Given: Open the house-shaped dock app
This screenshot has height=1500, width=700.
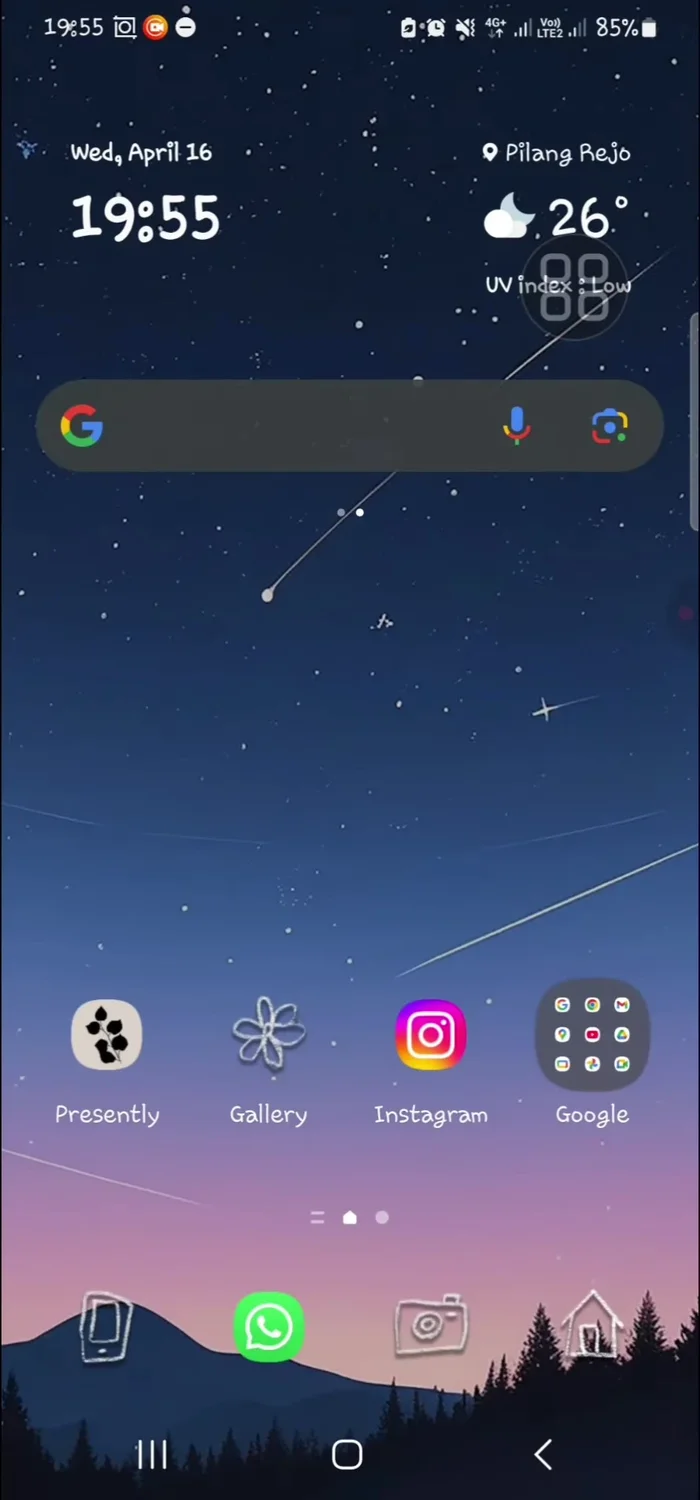Looking at the screenshot, I should [592, 1327].
